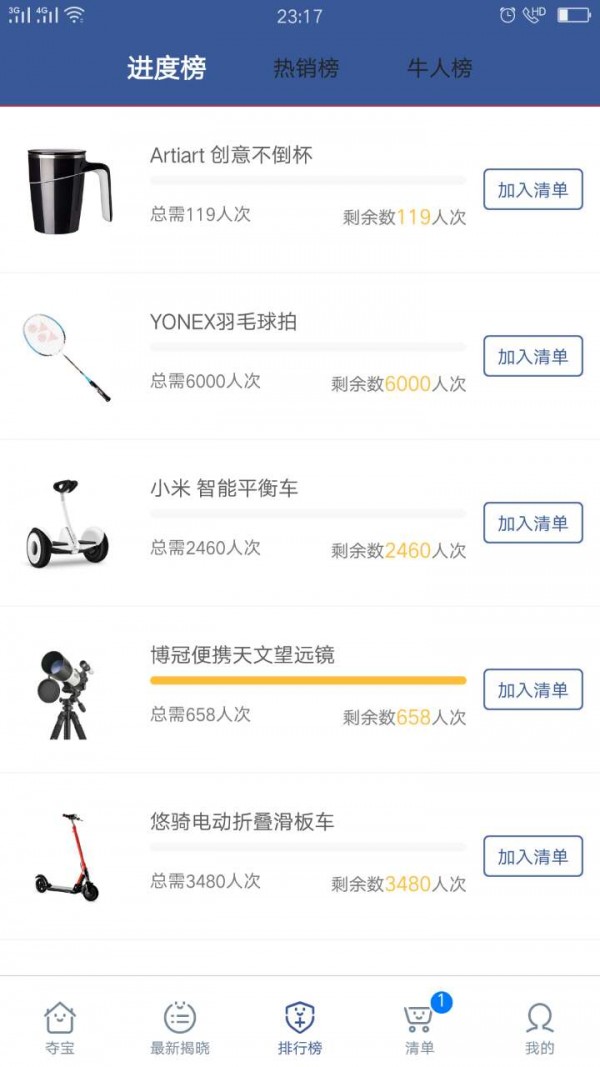View YONEX羽毛球拍 details

(x=223, y=322)
